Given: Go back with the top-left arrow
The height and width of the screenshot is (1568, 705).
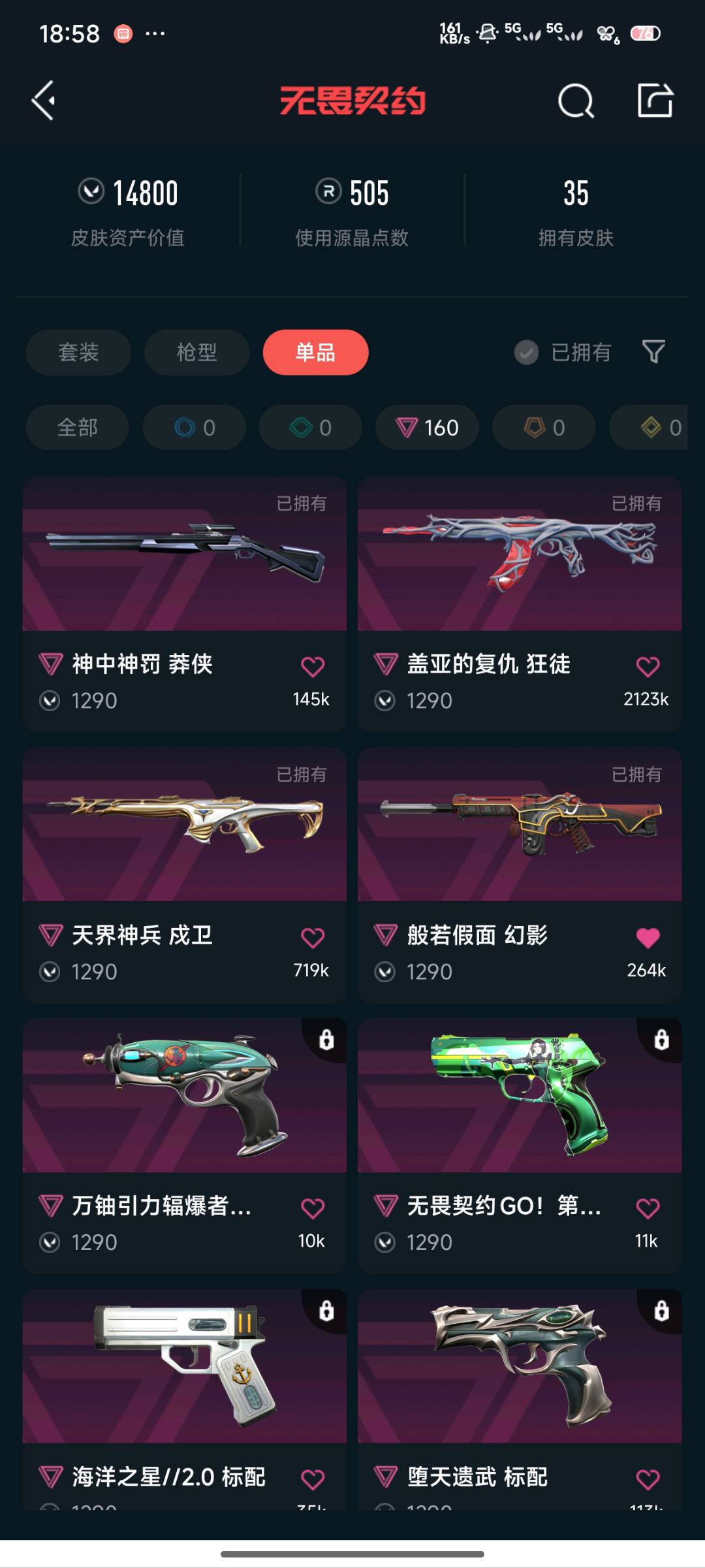Looking at the screenshot, I should [44, 101].
